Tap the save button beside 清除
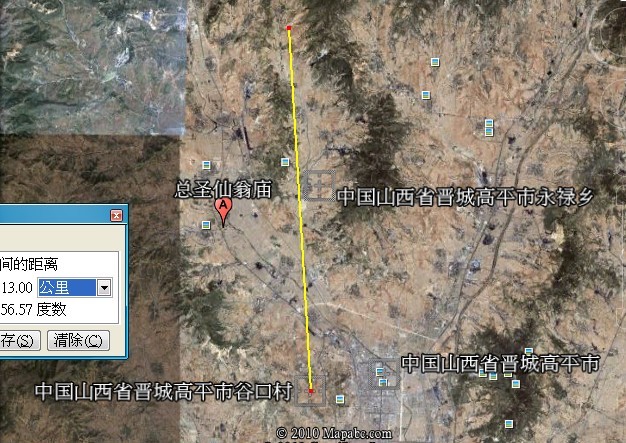626x443 pixels. coord(19,340)
